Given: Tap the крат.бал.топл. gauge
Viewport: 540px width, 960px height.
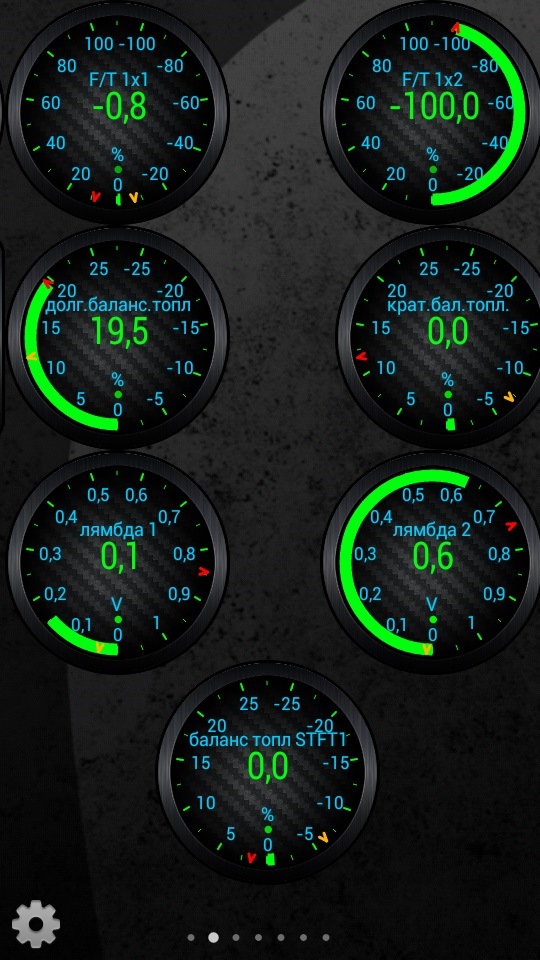Looking at the screenshot, I should click(439, 337).
